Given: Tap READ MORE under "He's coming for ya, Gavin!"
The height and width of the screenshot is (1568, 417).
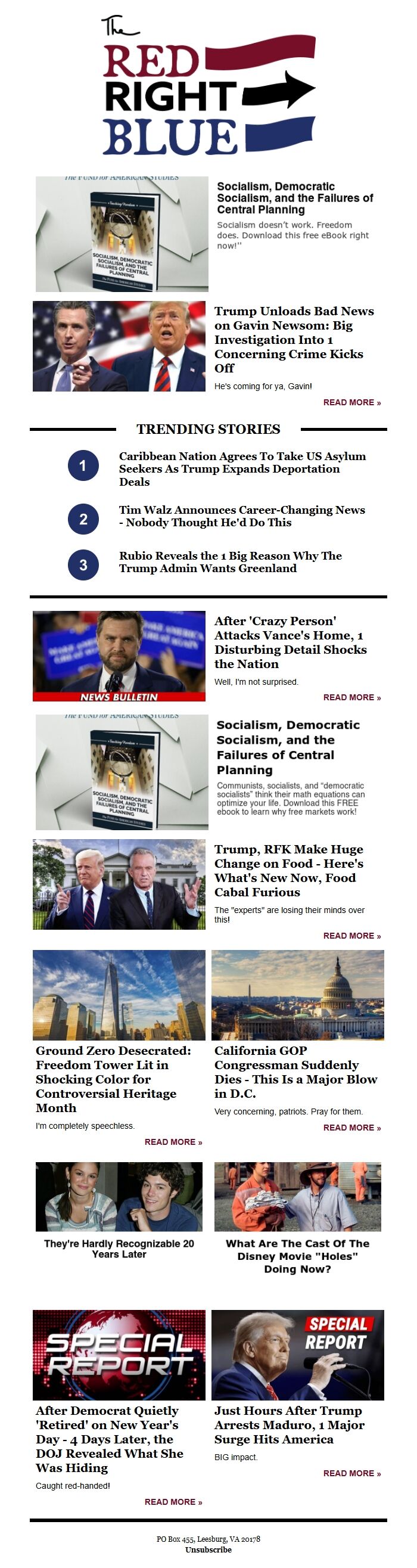Looking at the screenshot, I should [x=352, y=402].
